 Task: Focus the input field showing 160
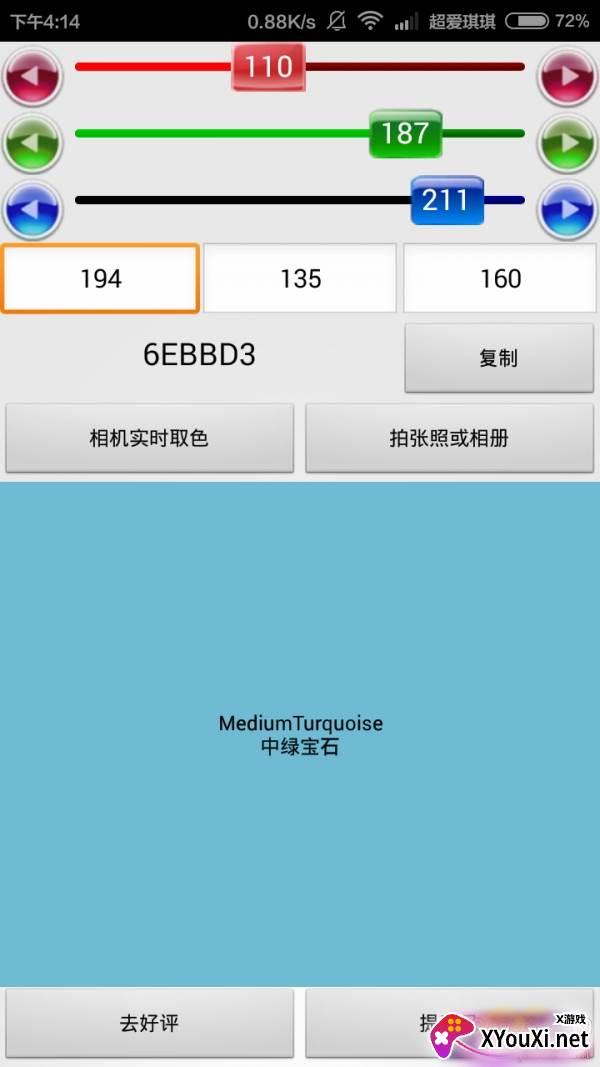pos(500,278)
